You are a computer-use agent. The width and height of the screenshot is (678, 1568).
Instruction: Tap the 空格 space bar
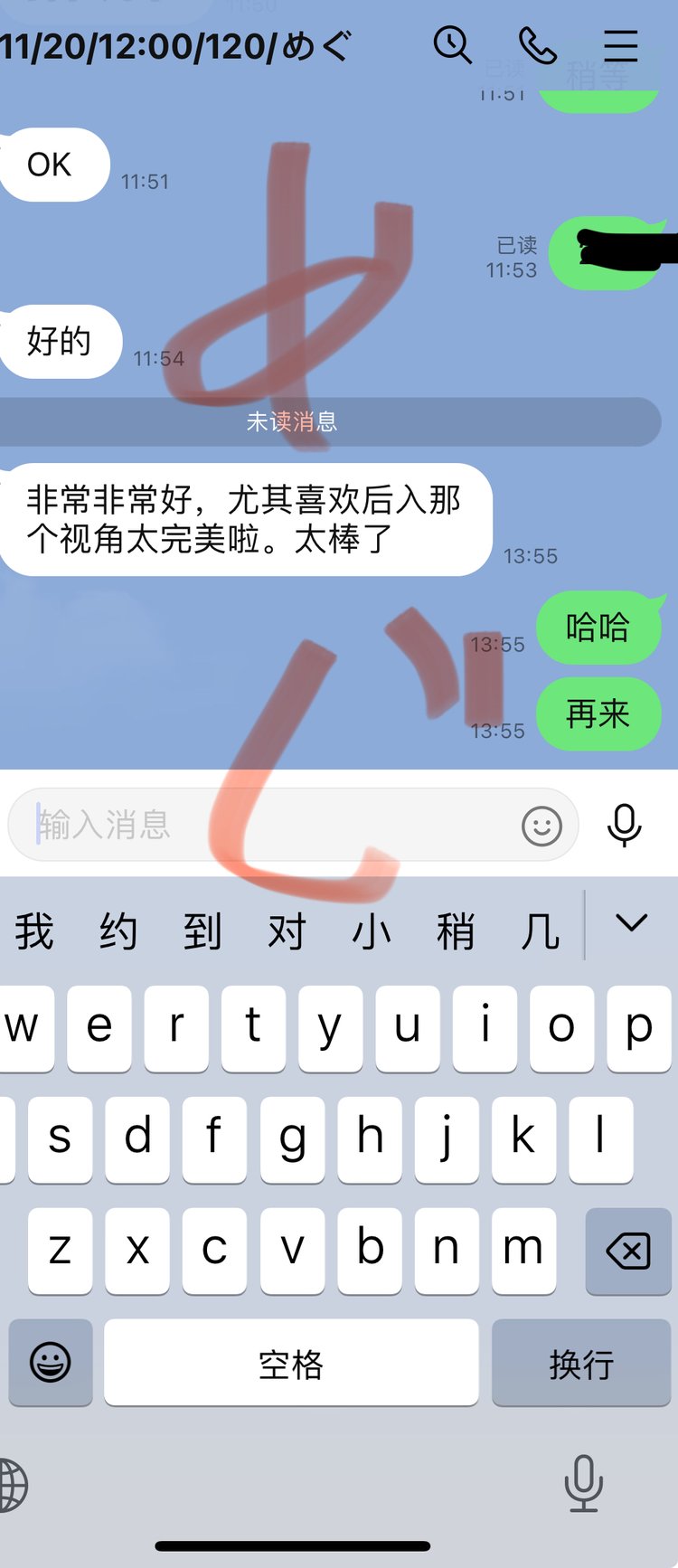[291, 1363]
